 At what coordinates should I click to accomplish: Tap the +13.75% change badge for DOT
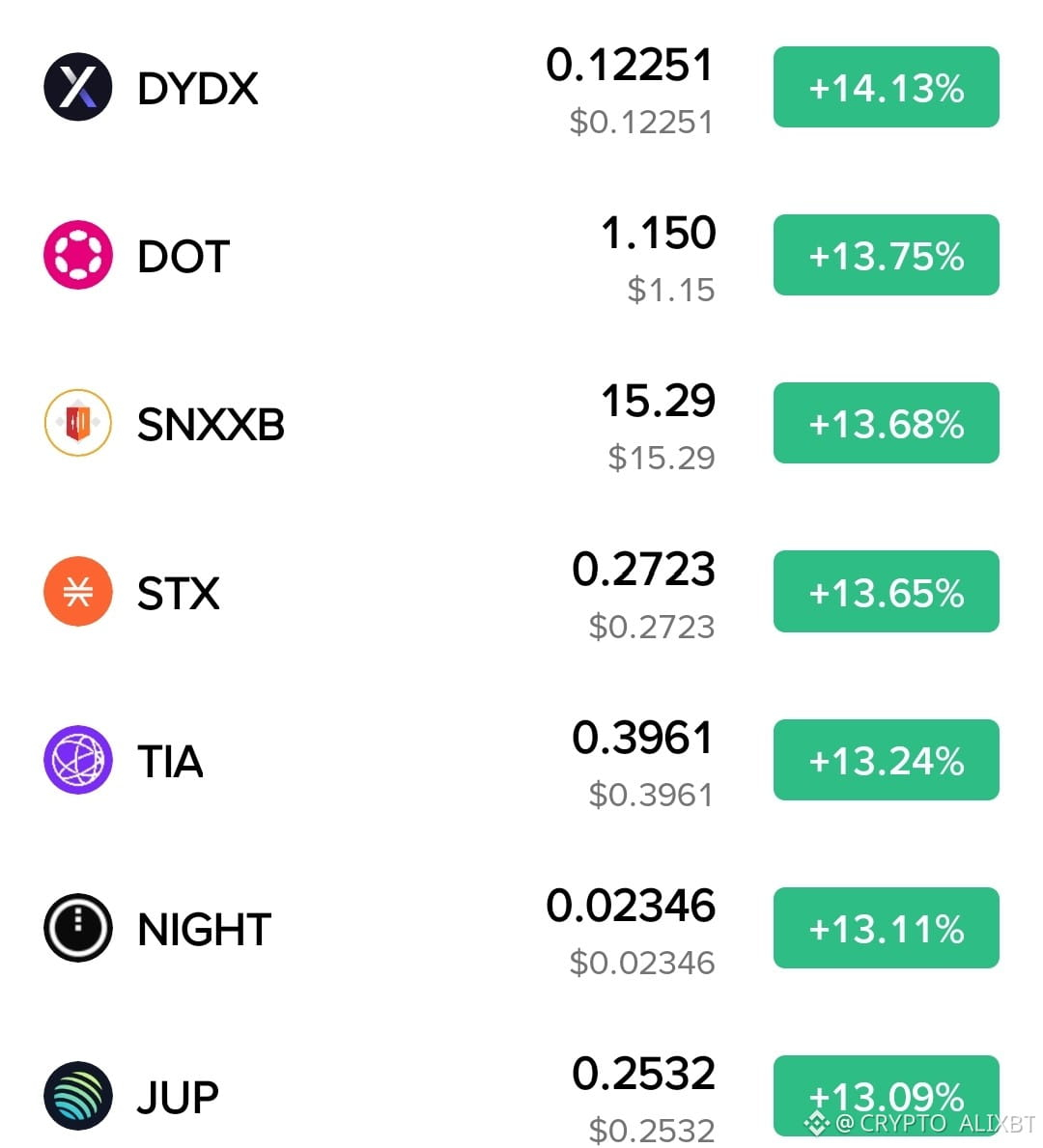tap(887, 255)
